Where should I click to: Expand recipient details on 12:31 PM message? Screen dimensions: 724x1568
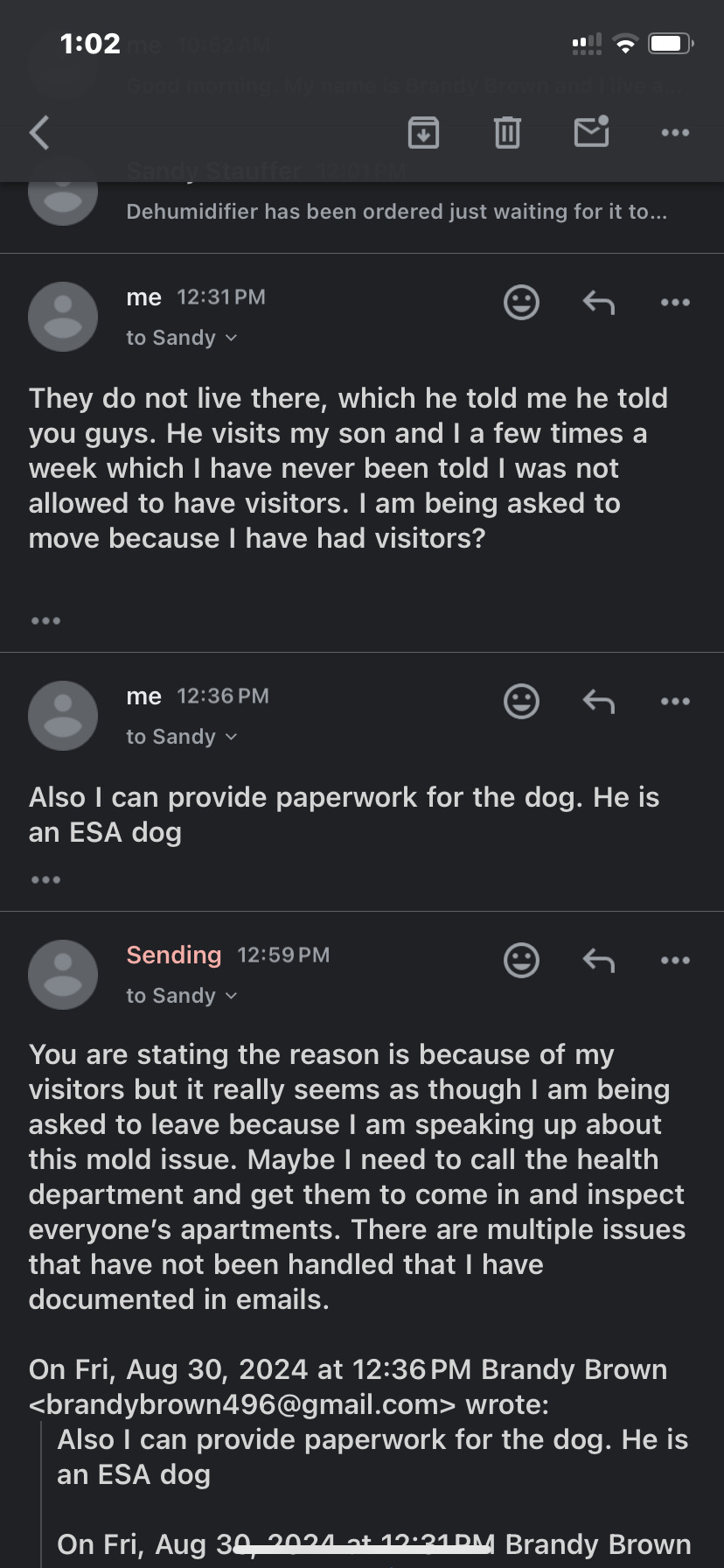(182, 338)
